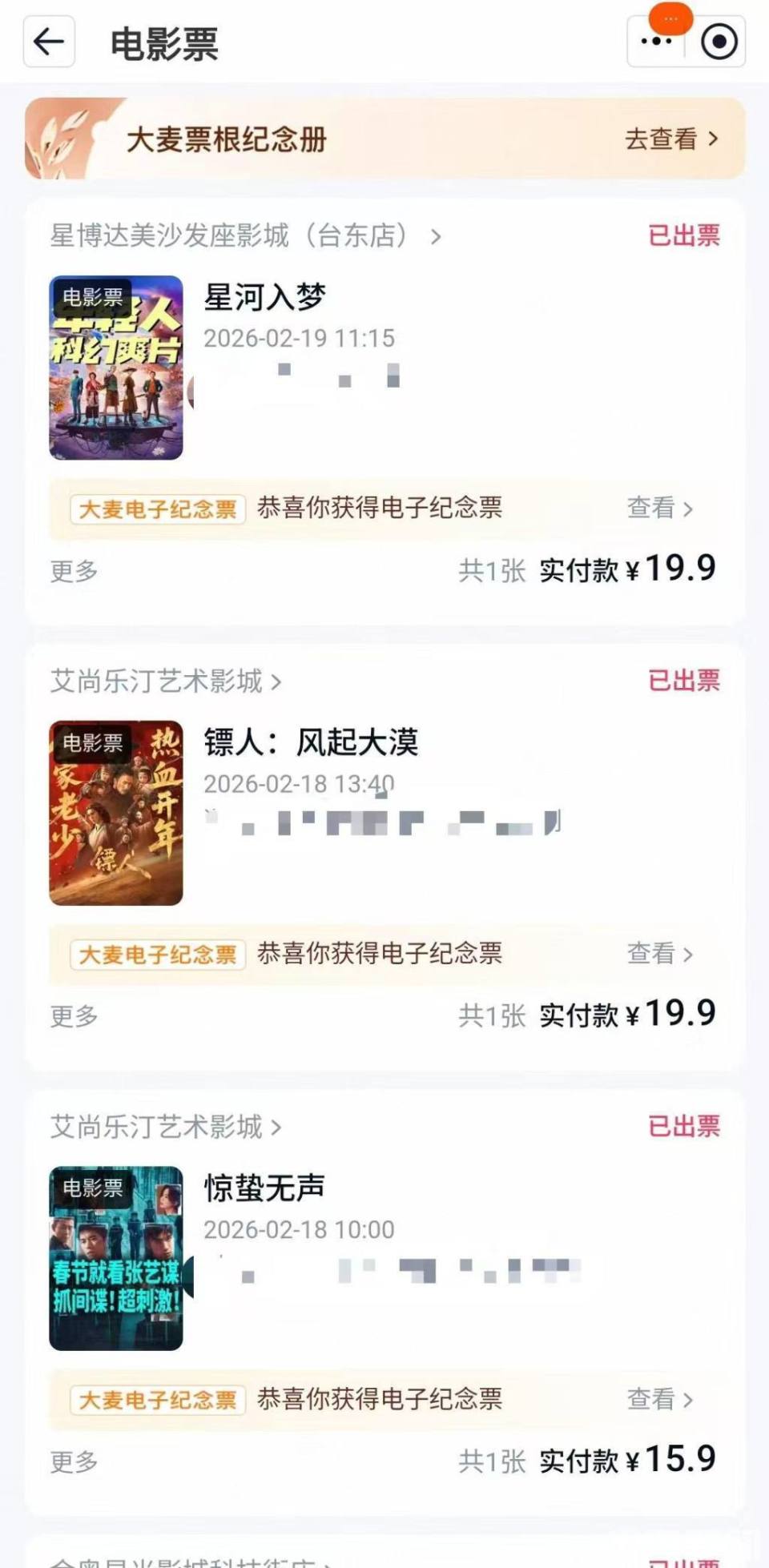Tap the 大麦电子纪念票 badge for 星河入梦
Image resolution: width=769 pixels, height=1568 pixels.
pyautogui.click(x=157, y=508)
